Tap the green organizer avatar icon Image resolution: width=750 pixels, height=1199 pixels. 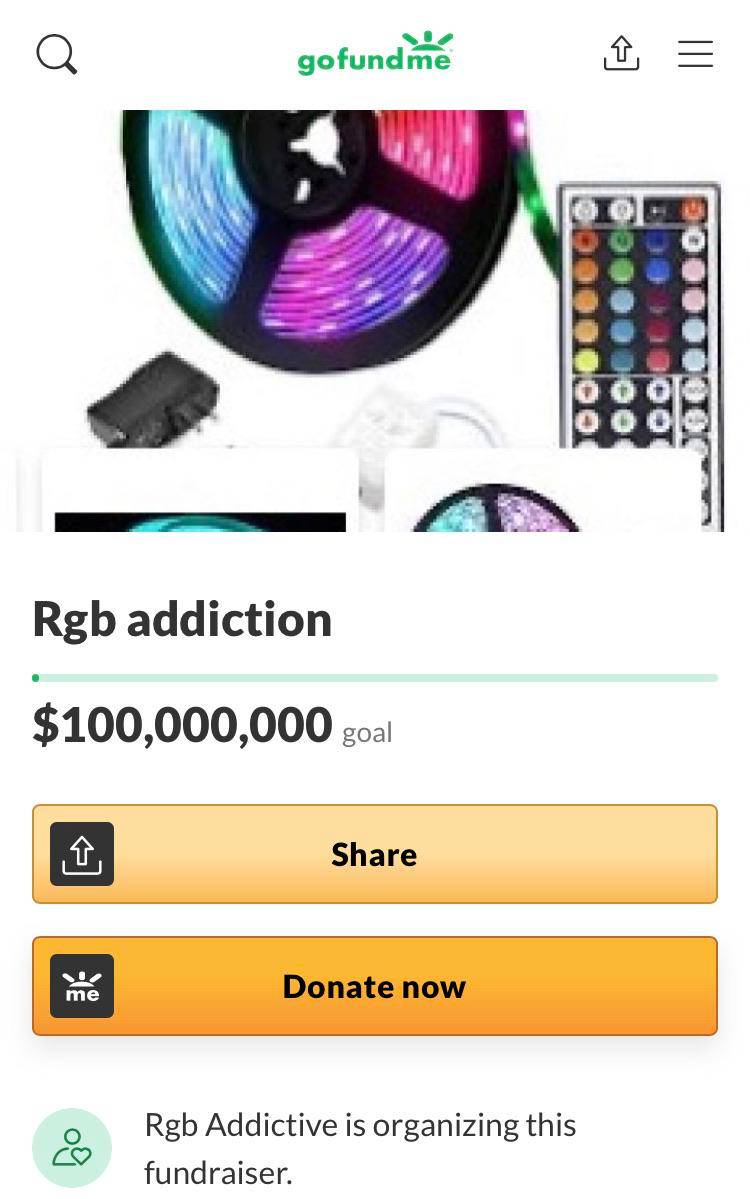click(71, 1147)
